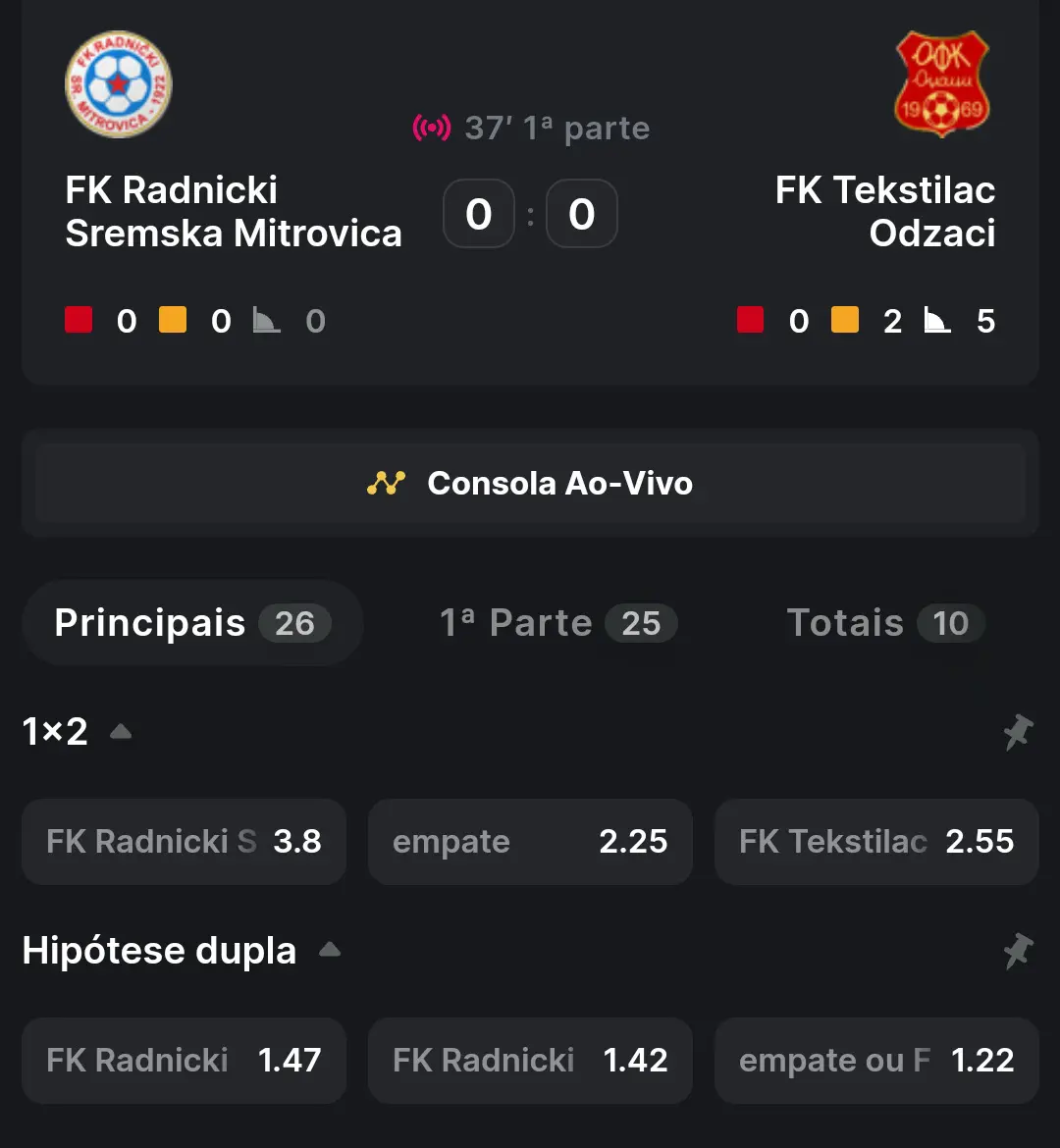The width and height of the screenshot is (1060, 1148).
Task: Click the FK Radnicki Sremska Mitrovica club crest
Action: (x=118, y=86)
